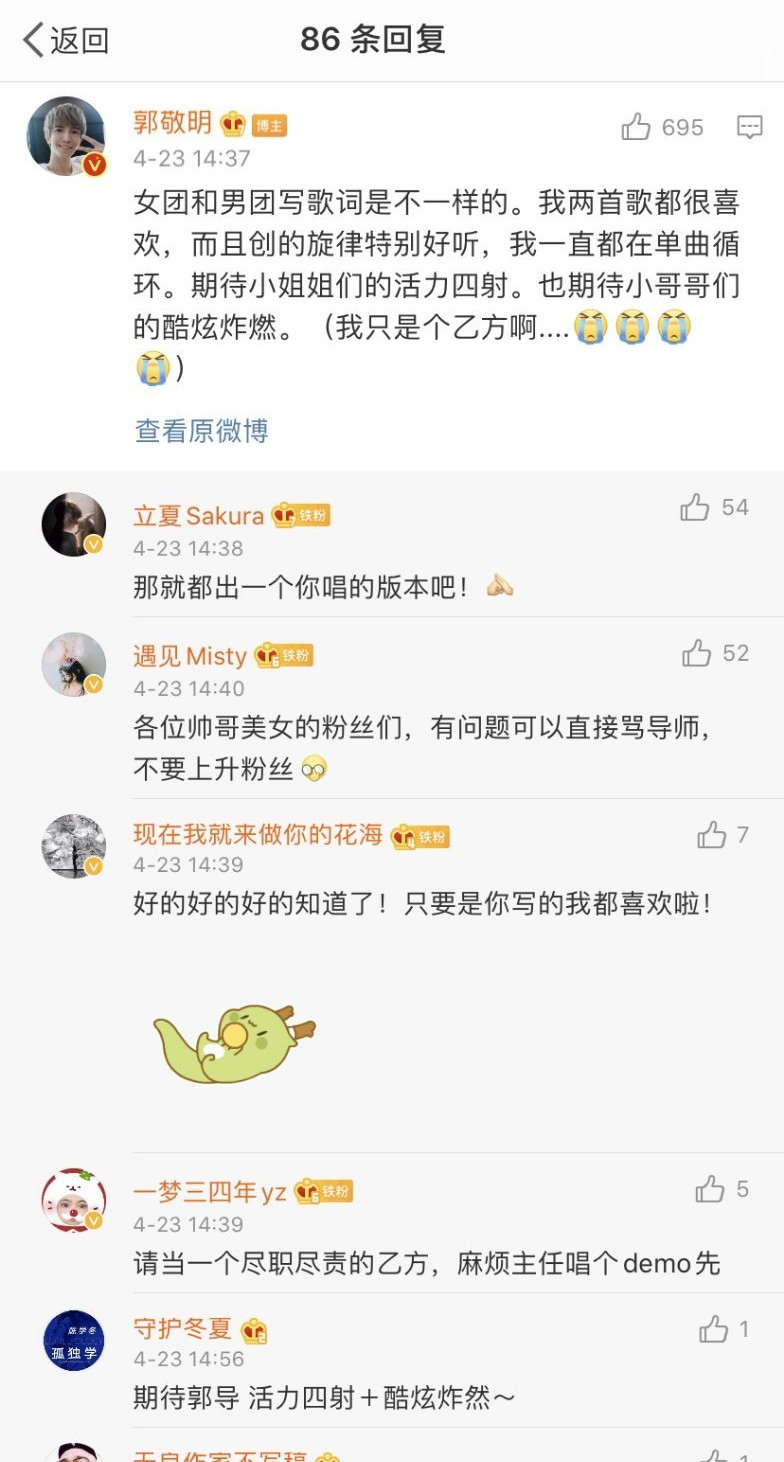View 一梦三四年yz's profile avatar
784x1462 pixels.
coord(73,1199)
